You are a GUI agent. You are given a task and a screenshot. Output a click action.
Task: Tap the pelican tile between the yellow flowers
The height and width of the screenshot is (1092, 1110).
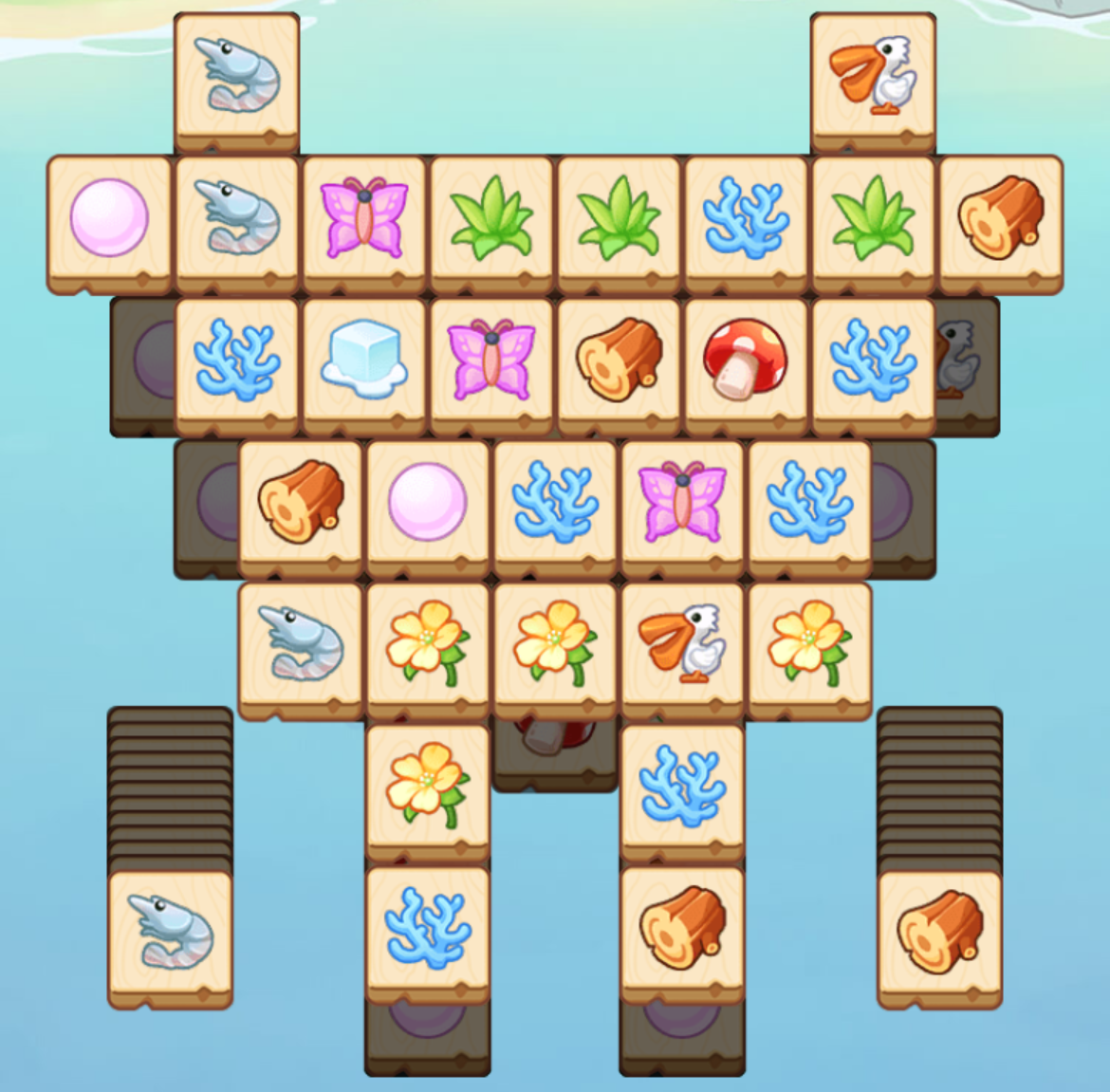click(682, 645)
